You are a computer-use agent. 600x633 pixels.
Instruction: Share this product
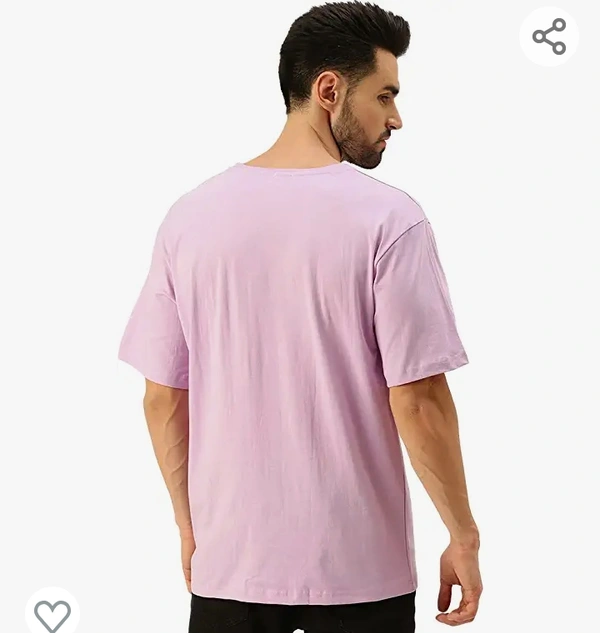point(549,37)
